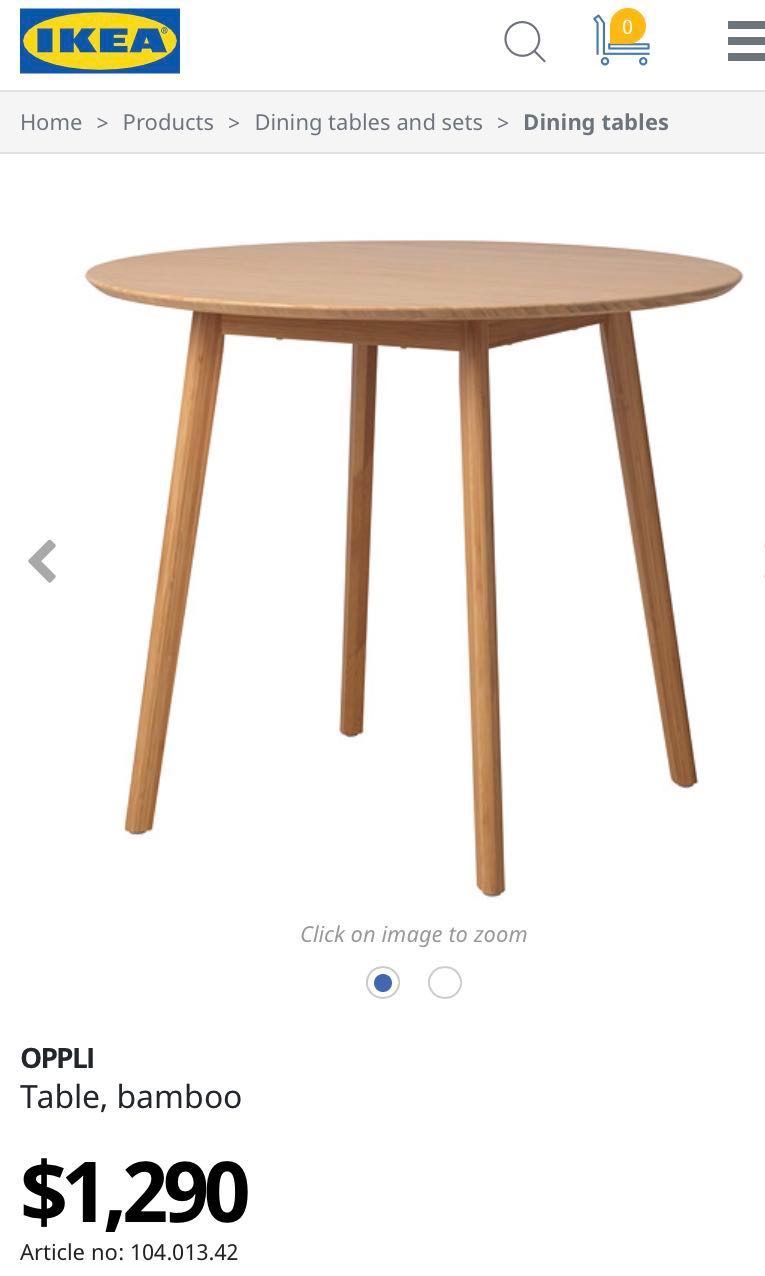Click the IKEA logo
Screen dimensions: 765x1276
coord(99,40)
